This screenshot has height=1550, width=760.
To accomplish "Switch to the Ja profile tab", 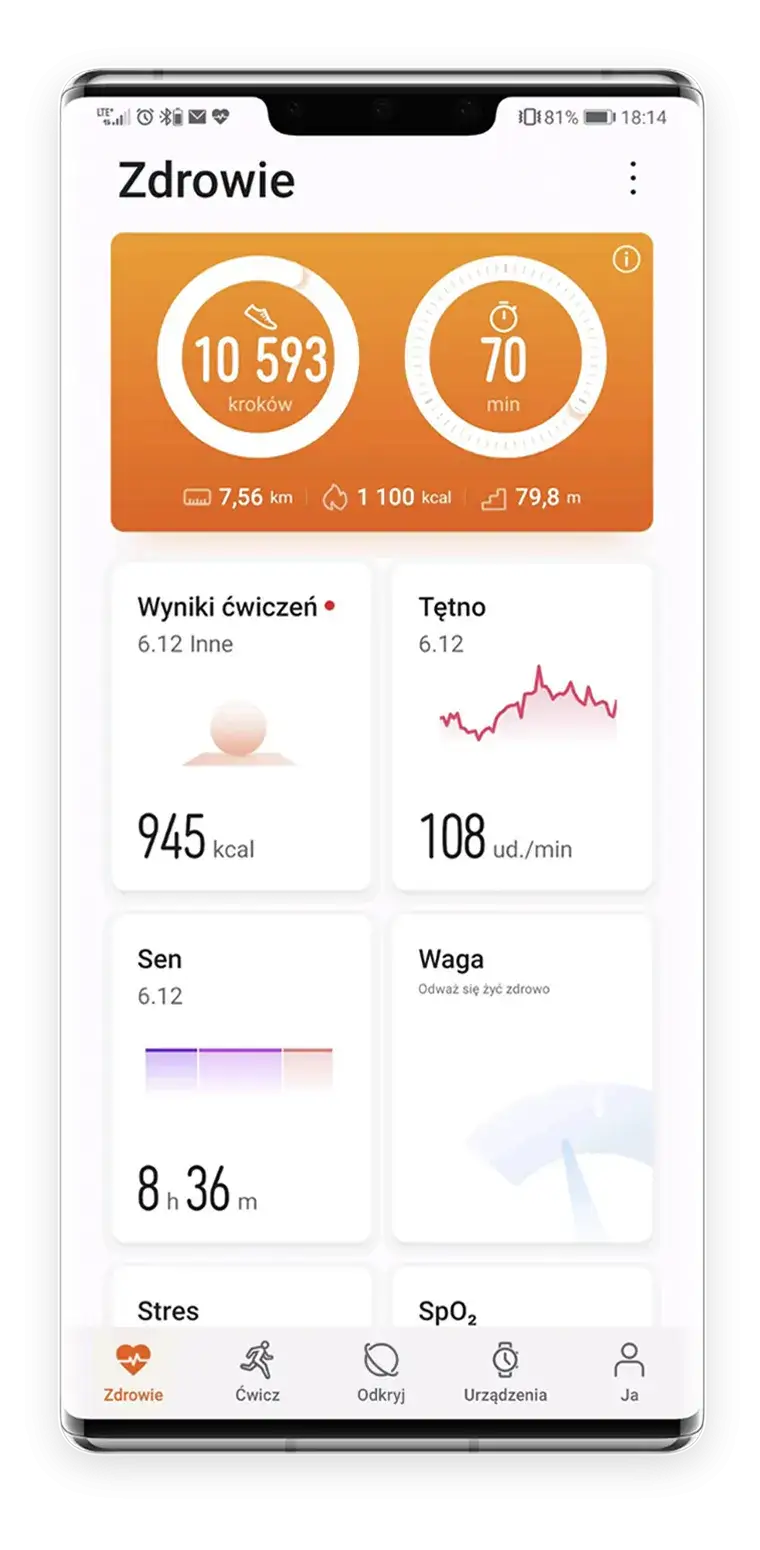I will click(x=629, y=1373).
